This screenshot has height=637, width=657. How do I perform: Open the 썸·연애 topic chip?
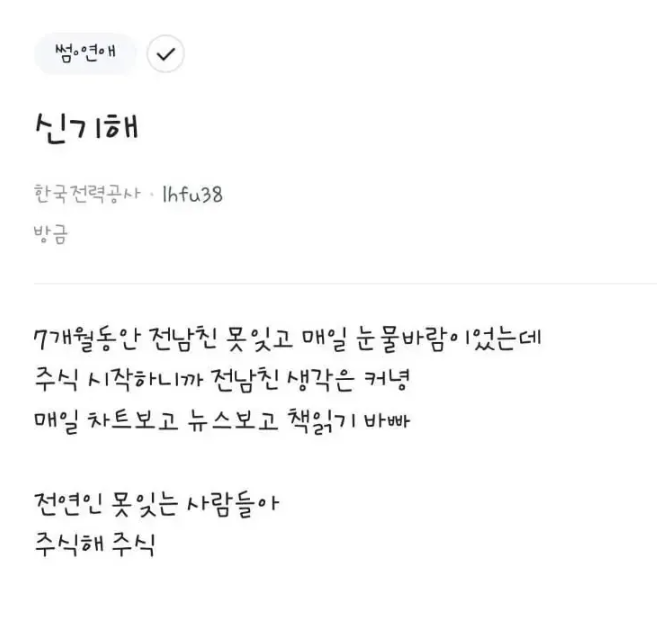85,54
